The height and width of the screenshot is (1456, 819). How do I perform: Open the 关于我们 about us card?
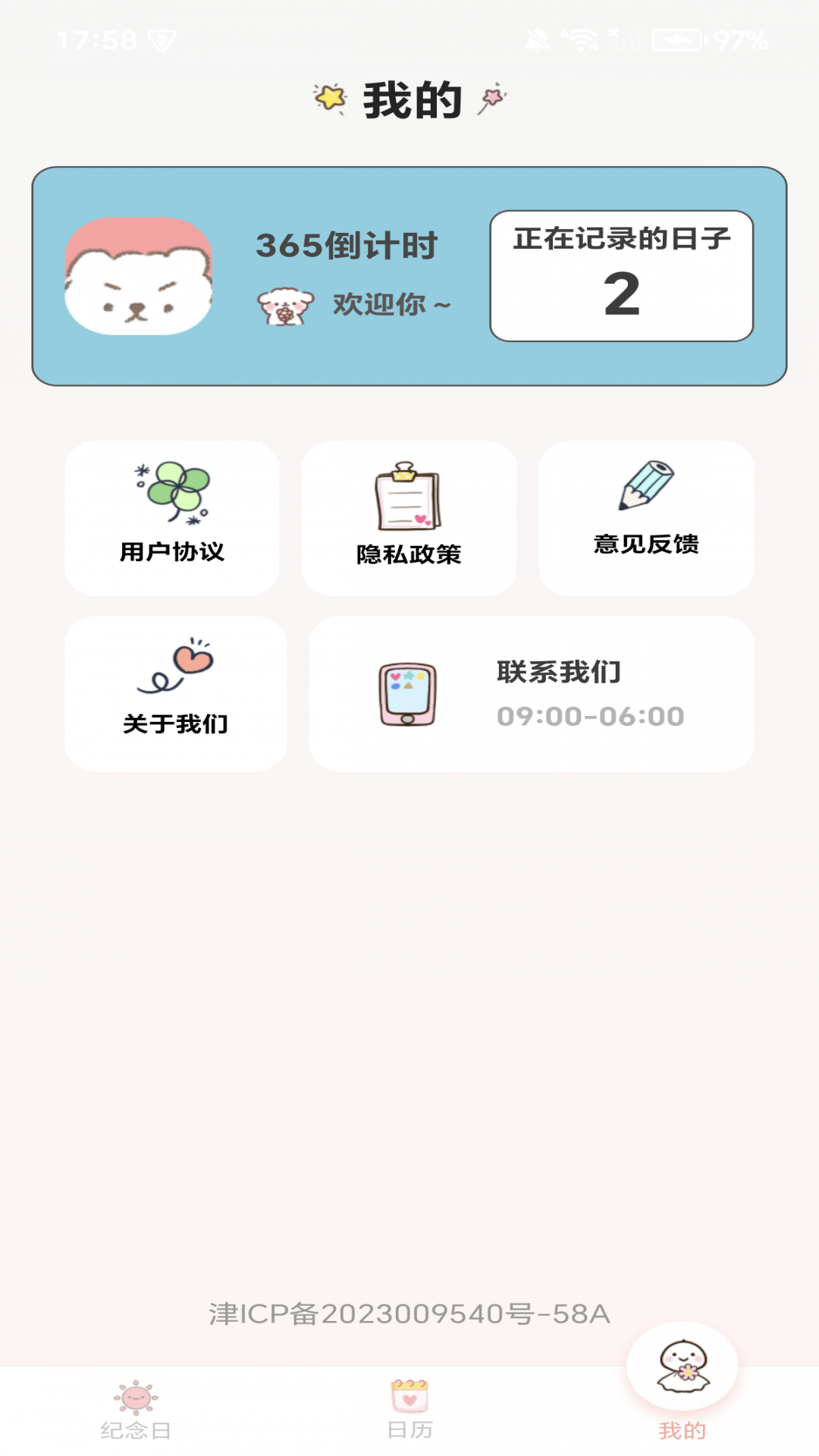click(x=176, y=693)
